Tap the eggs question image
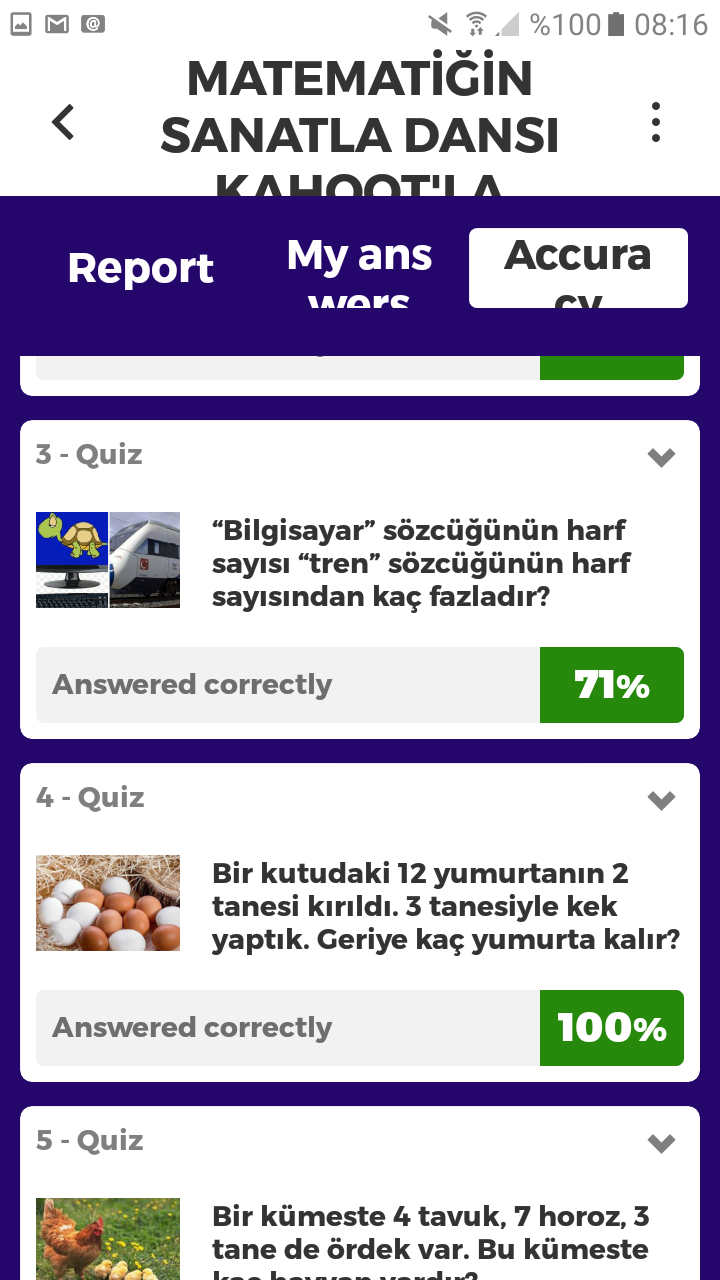Viewport: 720px width, 1280px height. tap(107, 902)
